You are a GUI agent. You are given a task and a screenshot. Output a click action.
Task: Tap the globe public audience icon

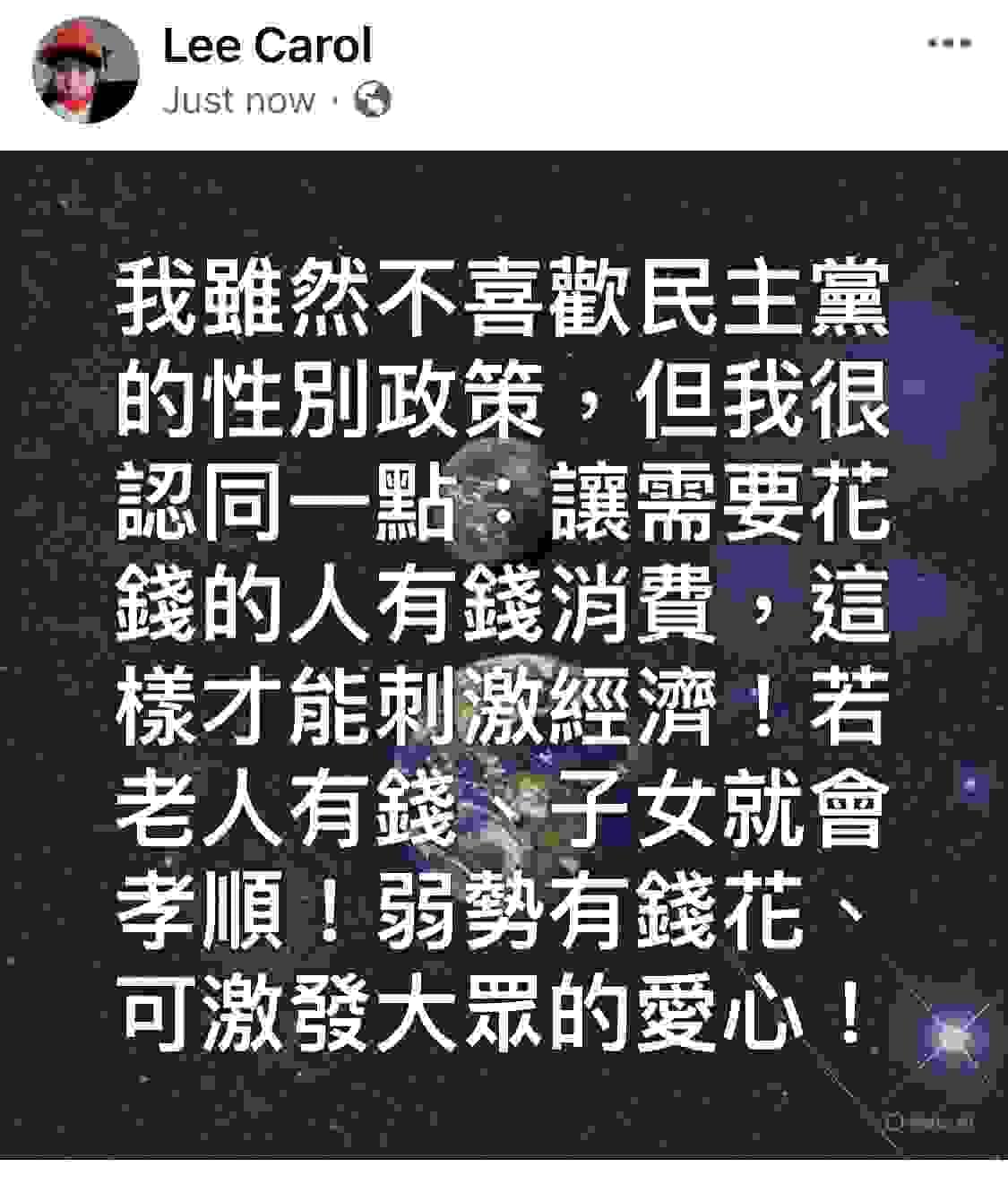[373, 99]
